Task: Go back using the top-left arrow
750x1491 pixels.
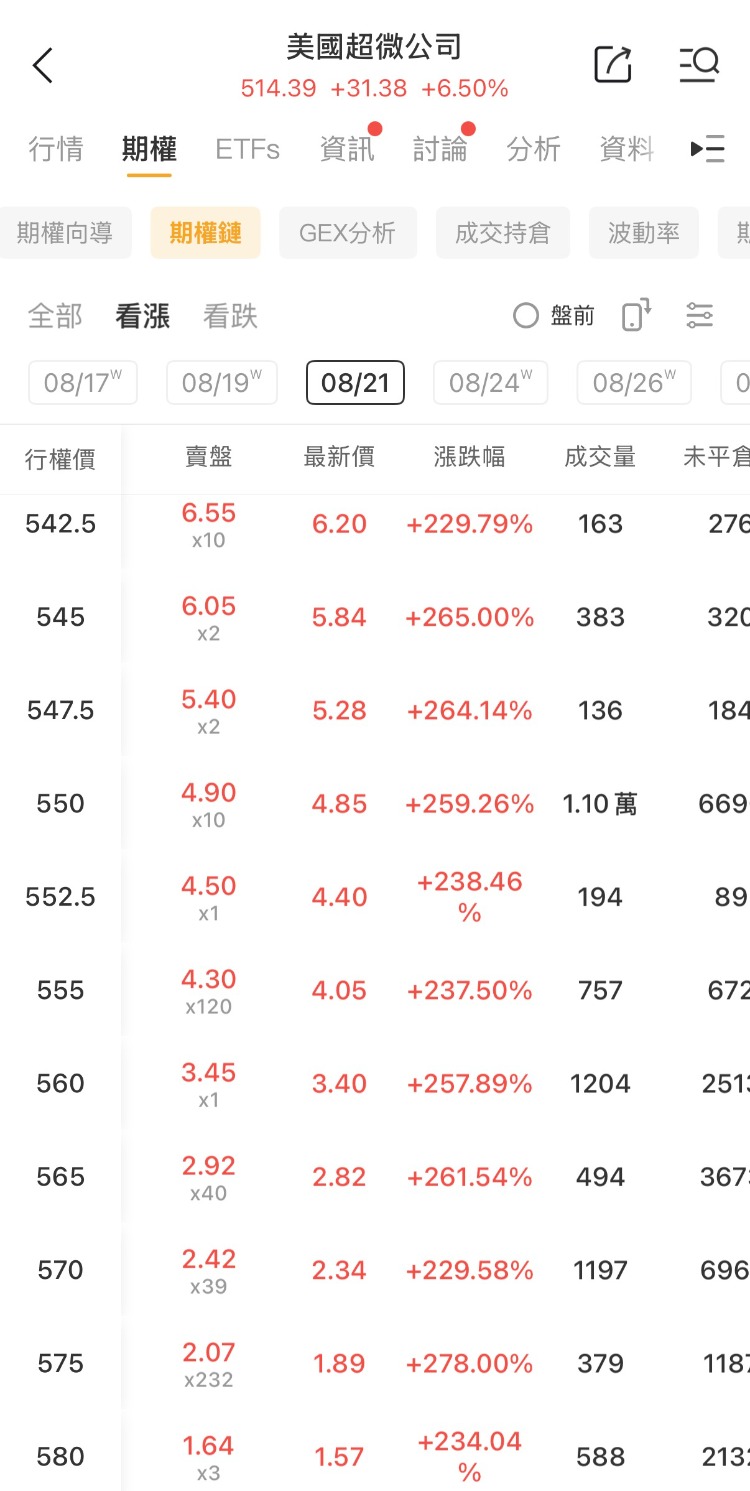Action: (42, 66)
